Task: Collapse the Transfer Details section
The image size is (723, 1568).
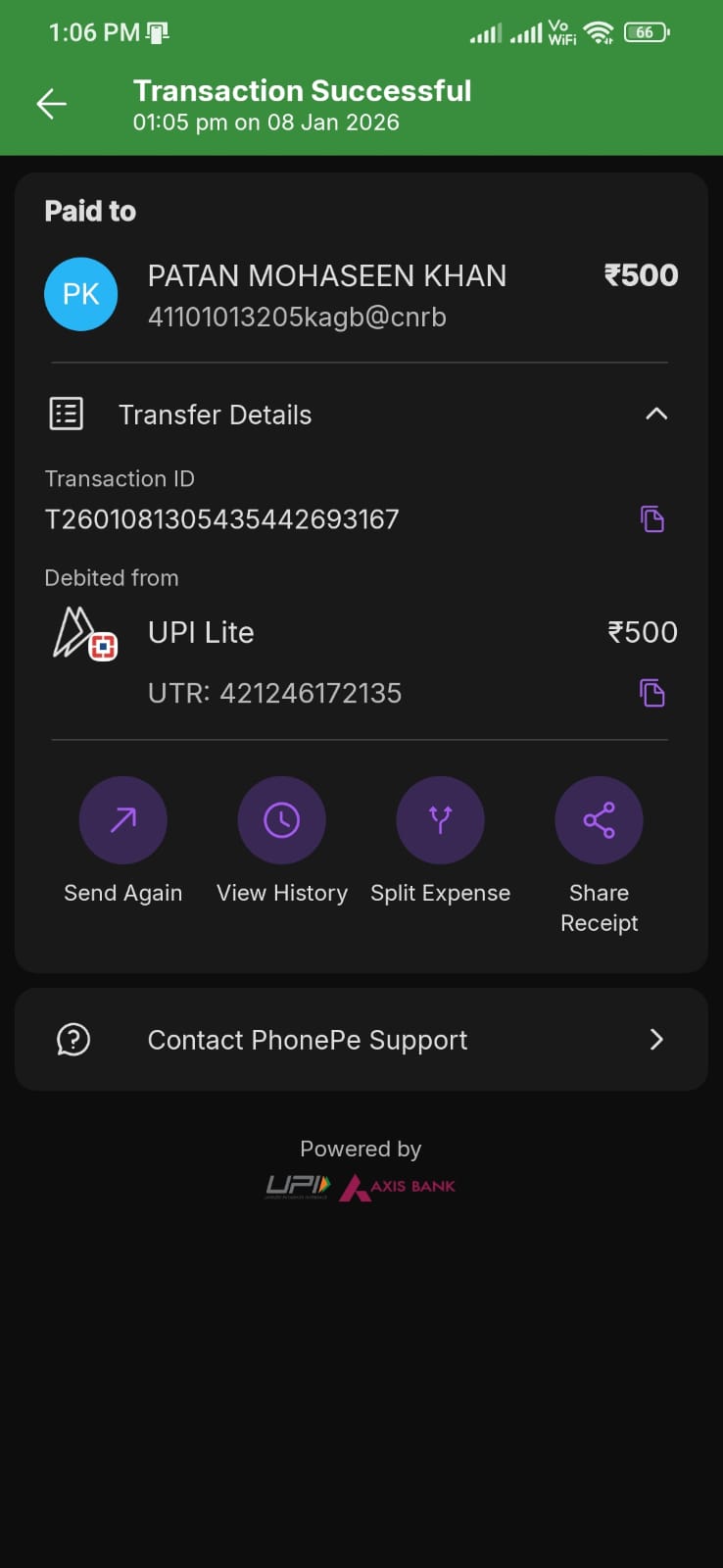Action: tap(655, 415)
